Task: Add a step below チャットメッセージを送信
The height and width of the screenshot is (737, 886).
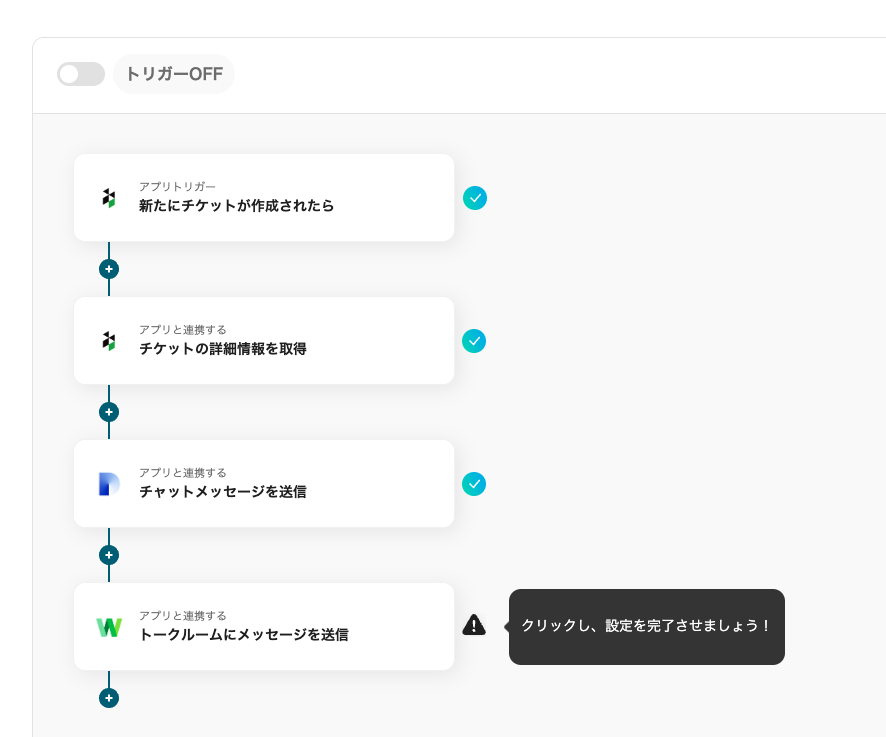Action: pyautogui.click(x=109, y=555)
